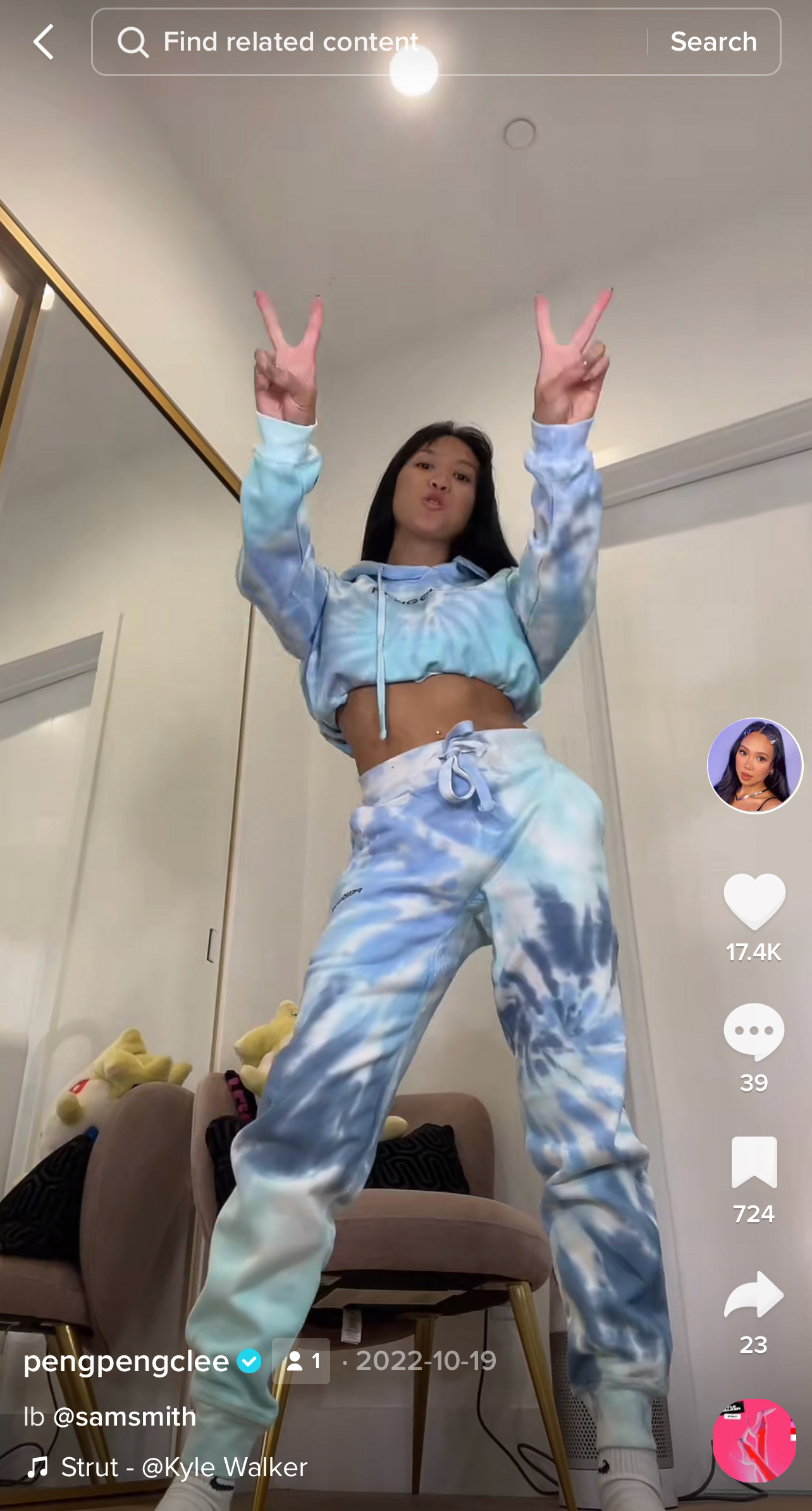Screen dimensions: 812x1511
Task: Share this video with the arrow icon
Action: tap(754, 1295)
